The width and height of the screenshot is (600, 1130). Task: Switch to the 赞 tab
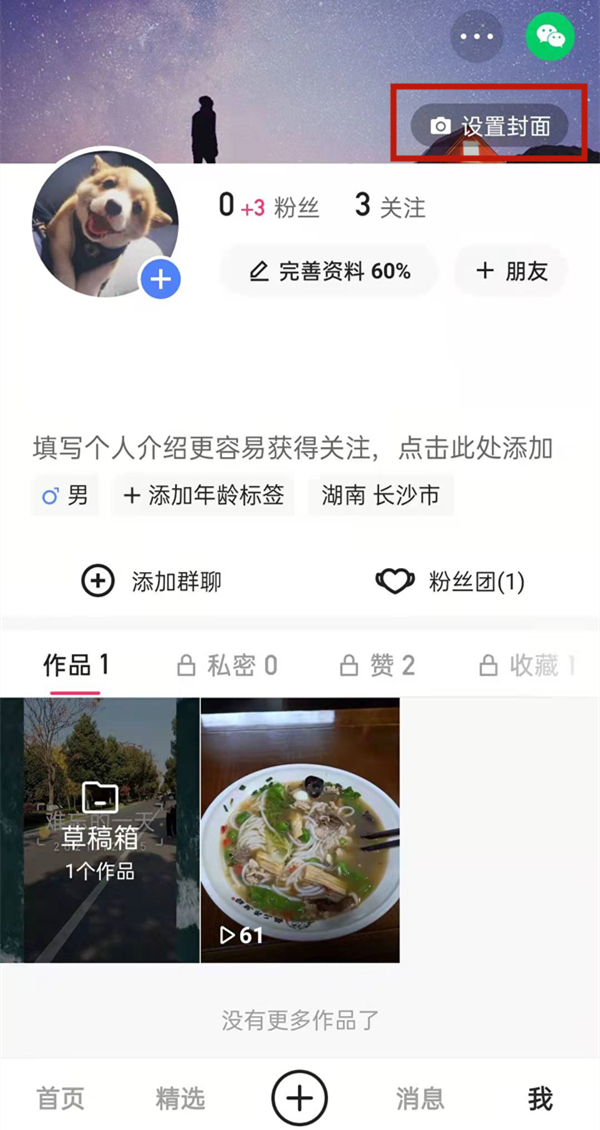377,666
